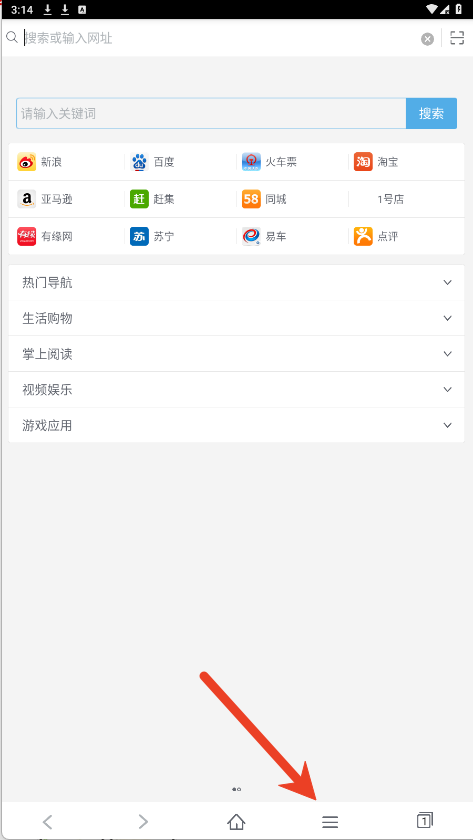Open the 亚马逊 shortcut
The width and height of the screenshot is (473, 840).
click(x=45, y=199)
